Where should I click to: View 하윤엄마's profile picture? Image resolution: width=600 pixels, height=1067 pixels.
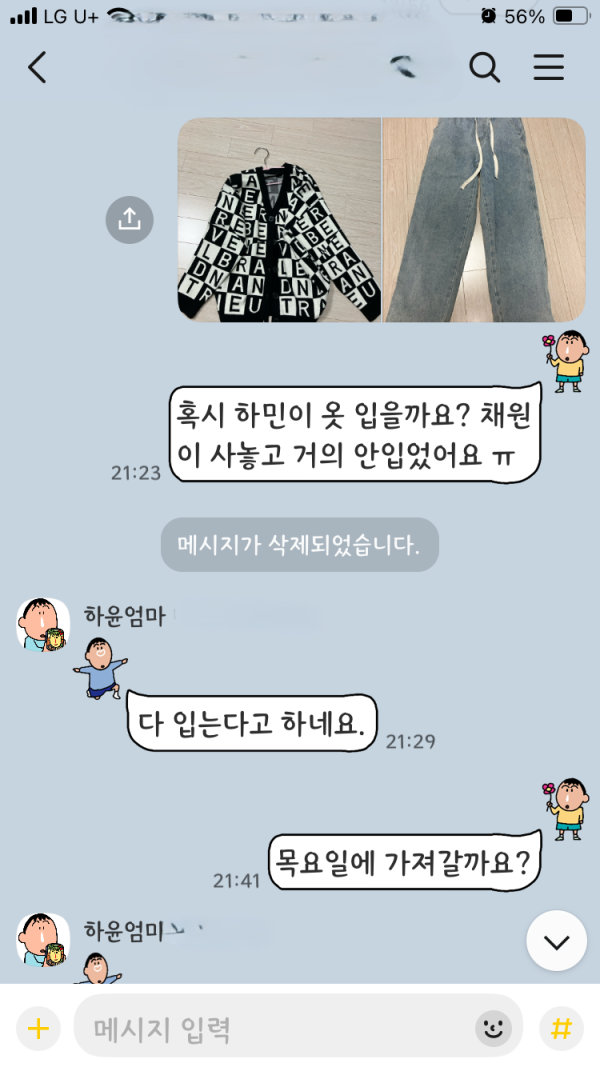click(x=43, y=625)
